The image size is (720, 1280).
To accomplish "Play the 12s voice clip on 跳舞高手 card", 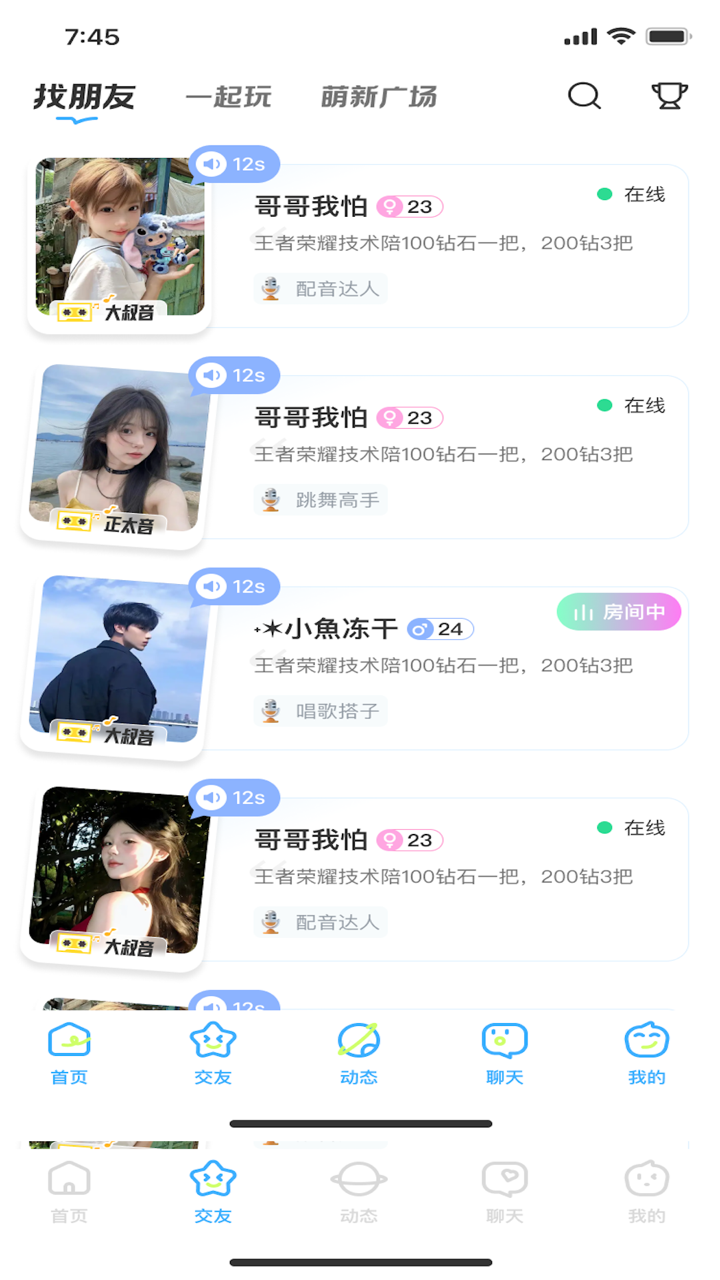I will pyautogui.click(x=234, y=375).
